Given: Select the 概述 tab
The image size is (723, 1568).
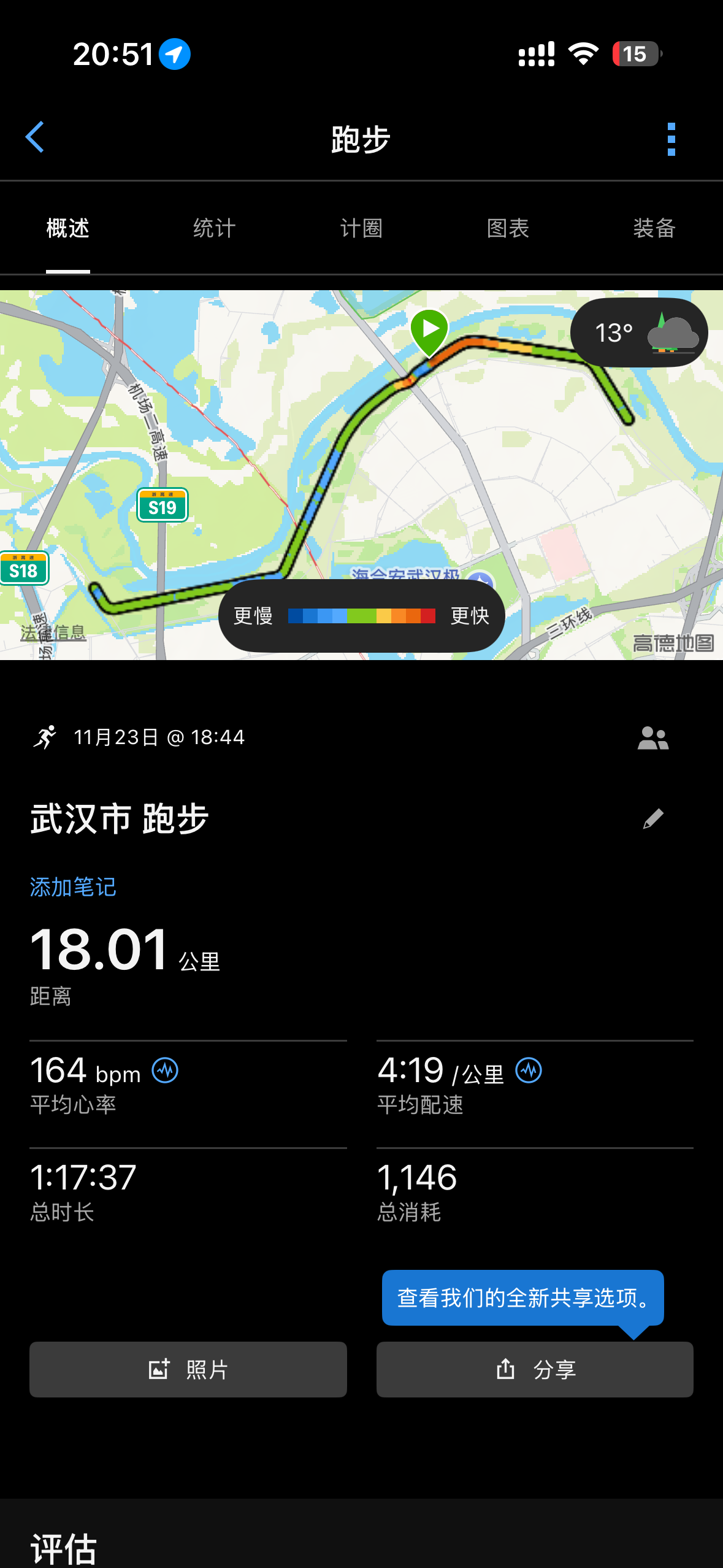Looking at the screenshot, I should (x=68, y=229).
